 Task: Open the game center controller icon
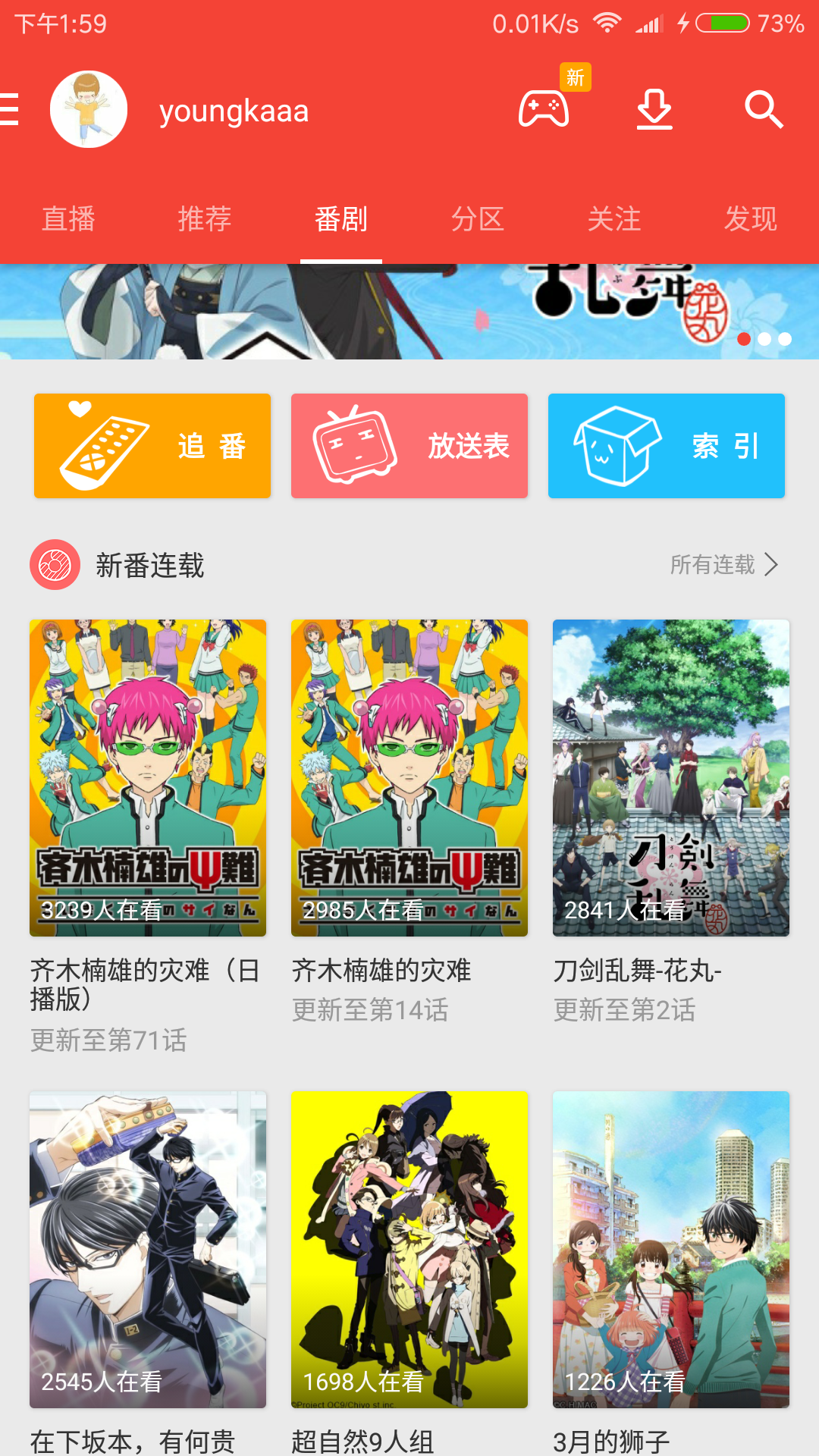point(544,109)
